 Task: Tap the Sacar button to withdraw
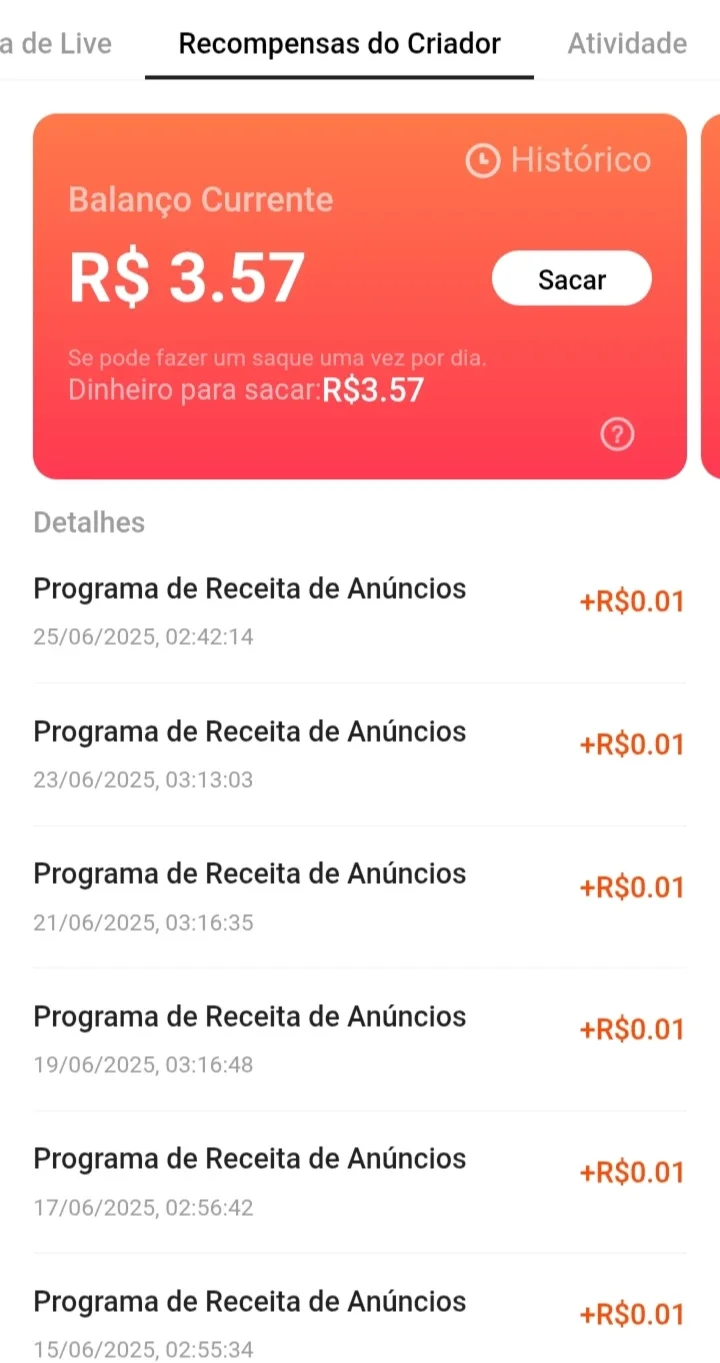coord(572,279)
